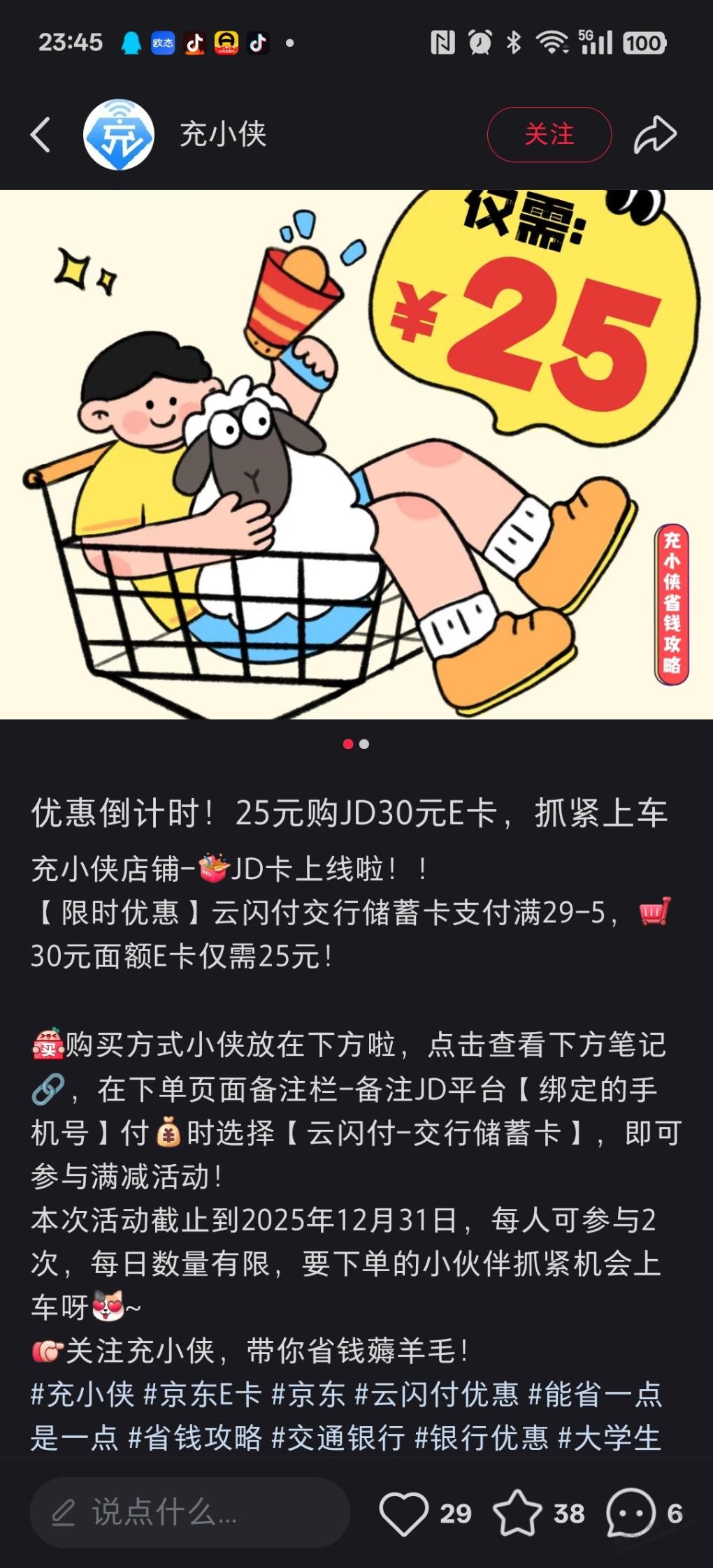Image resolution: width=713 pixels, height=1568 pixels.
Task: Open 充小侠 profile avatar
Action: tap(119, 135)
